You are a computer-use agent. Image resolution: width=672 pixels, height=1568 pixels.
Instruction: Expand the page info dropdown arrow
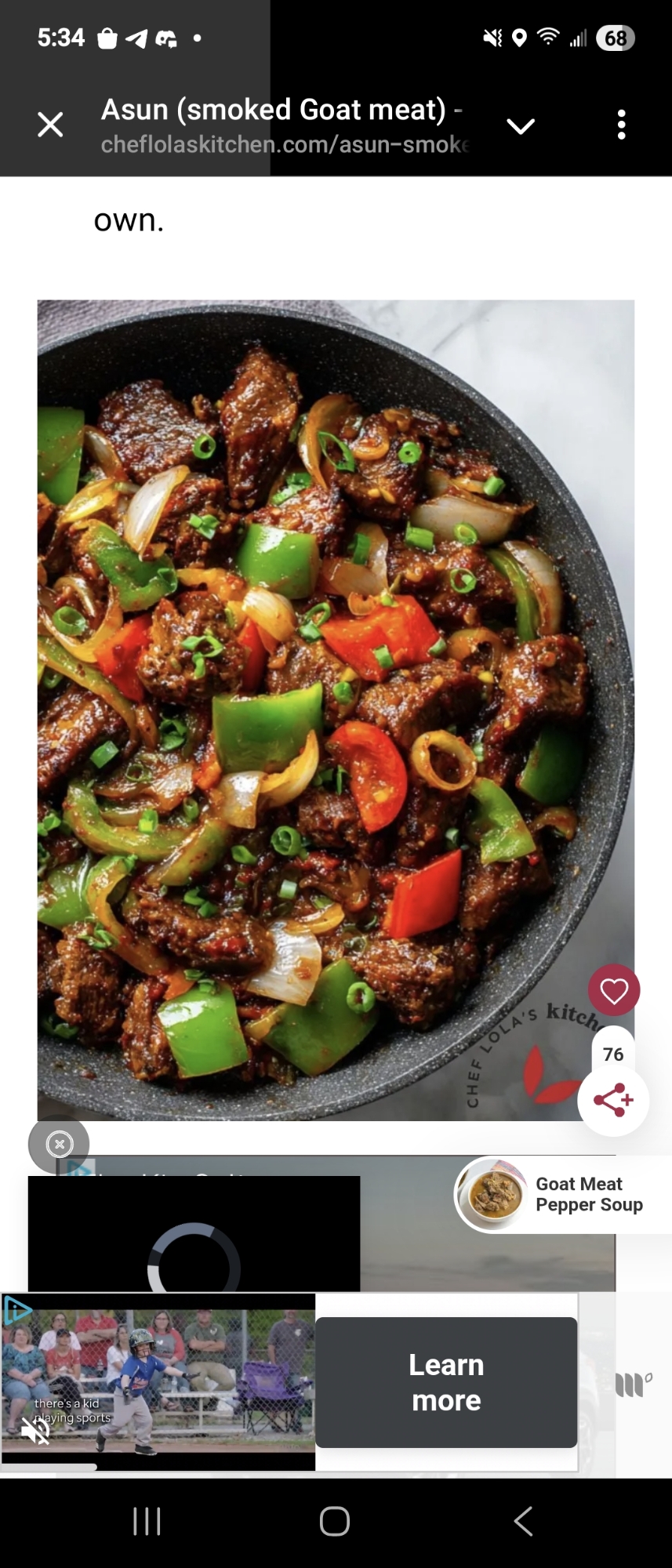click(521, 125)
